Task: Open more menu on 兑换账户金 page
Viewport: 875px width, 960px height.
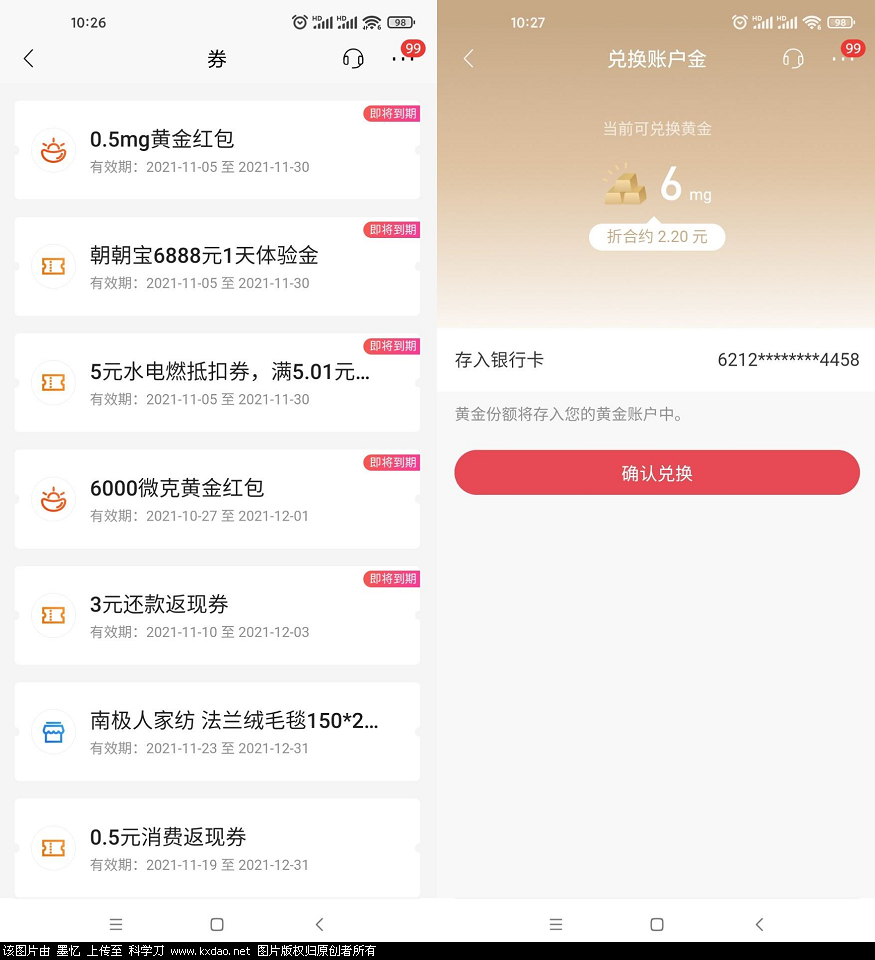Action: click(843, 59)
